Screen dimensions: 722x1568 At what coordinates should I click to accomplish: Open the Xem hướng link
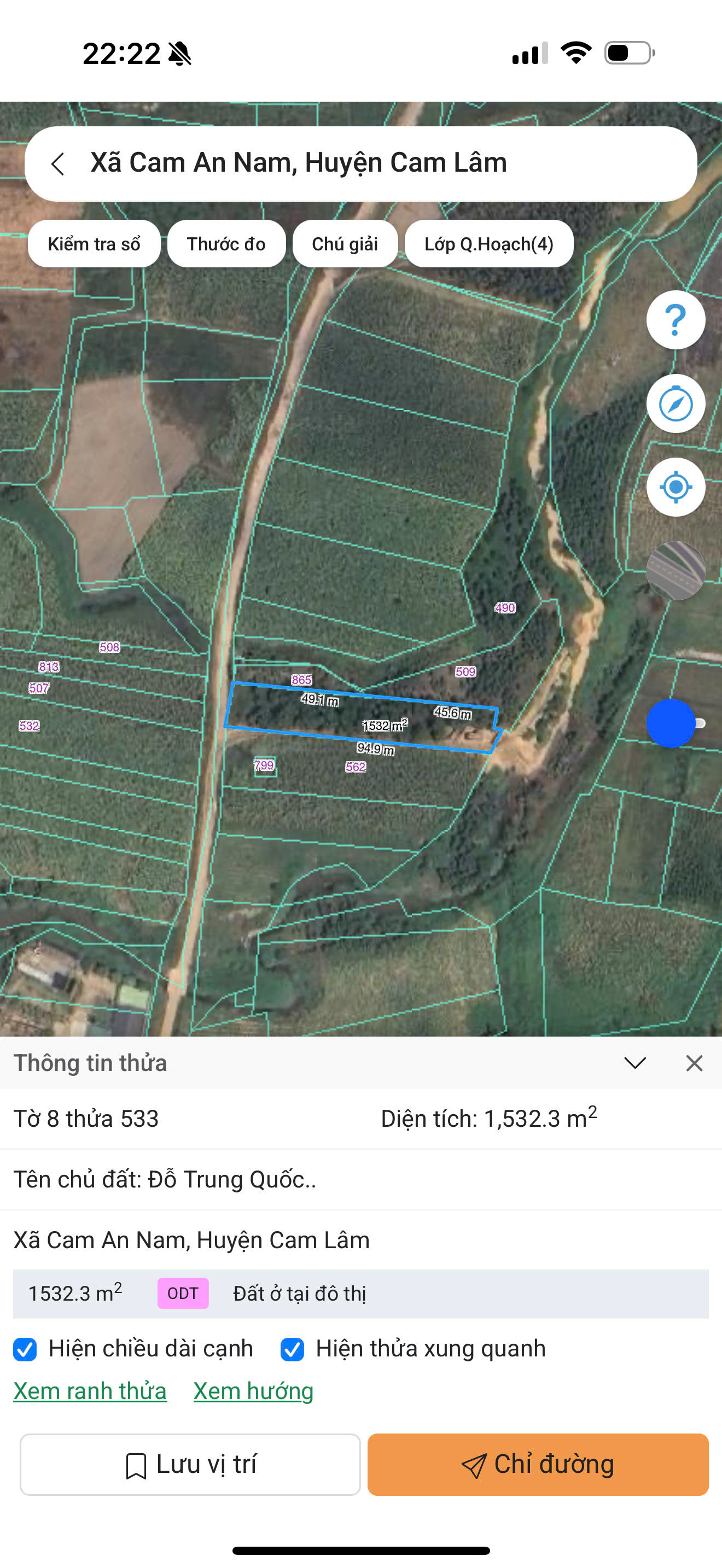[x=253, y=1391]
